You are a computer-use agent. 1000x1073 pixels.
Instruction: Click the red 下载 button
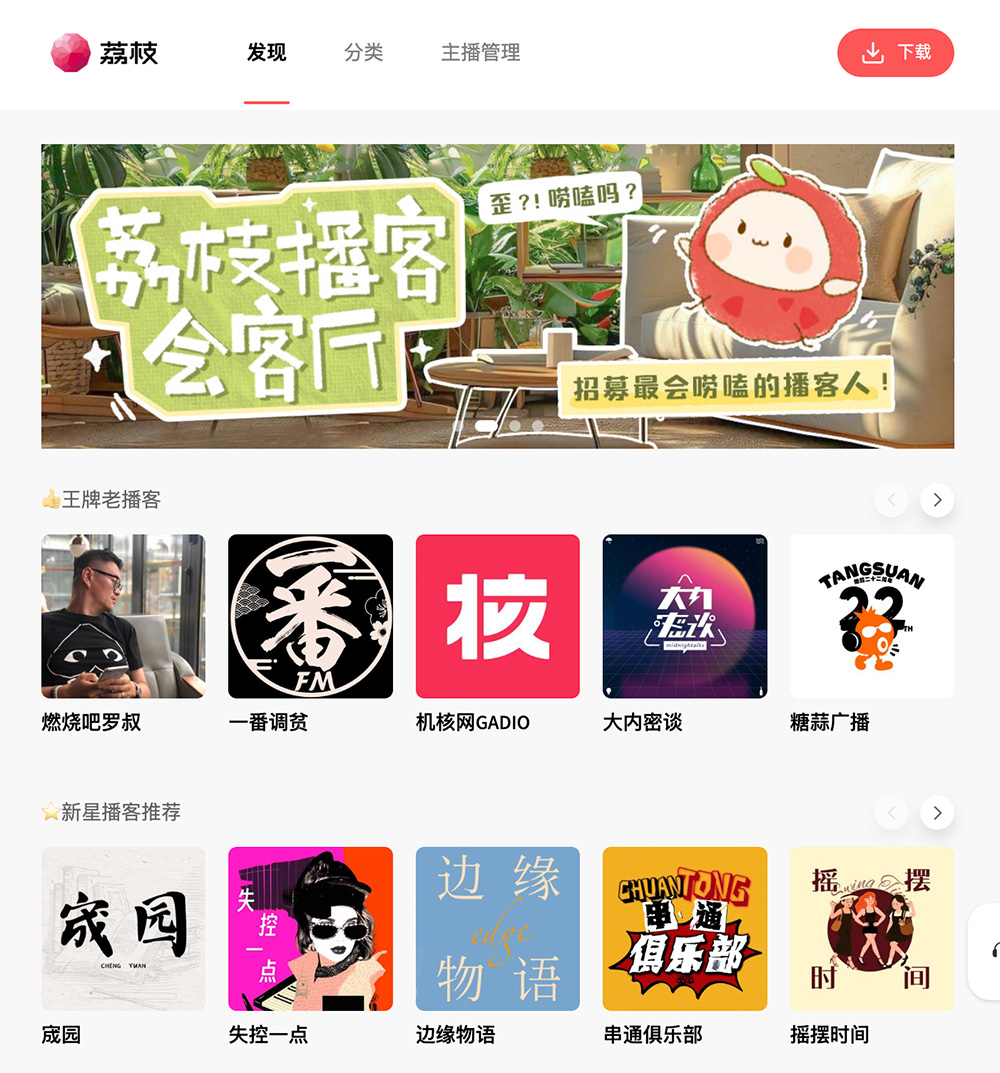point(896,53)
